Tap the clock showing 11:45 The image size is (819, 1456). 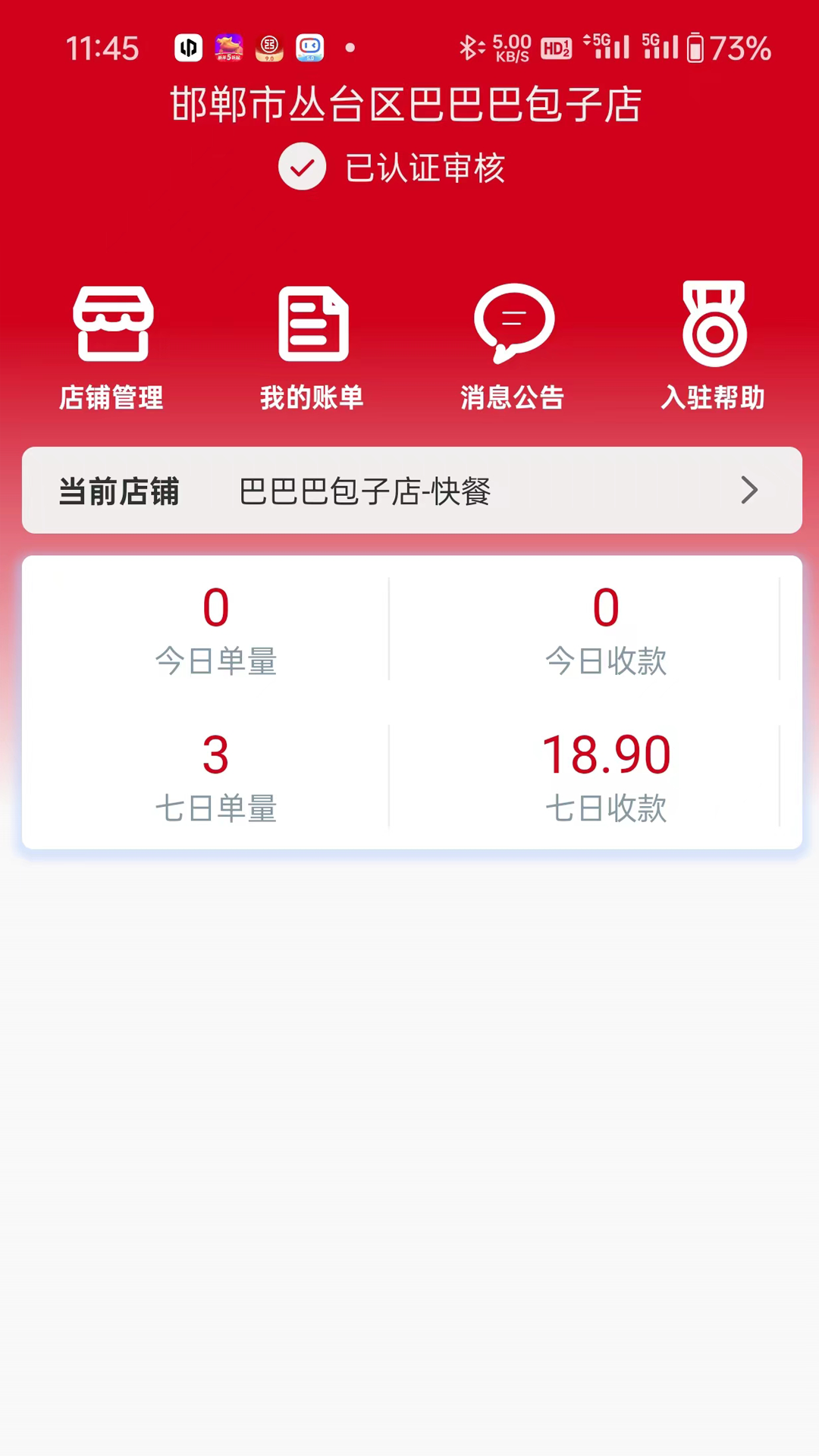103,47
